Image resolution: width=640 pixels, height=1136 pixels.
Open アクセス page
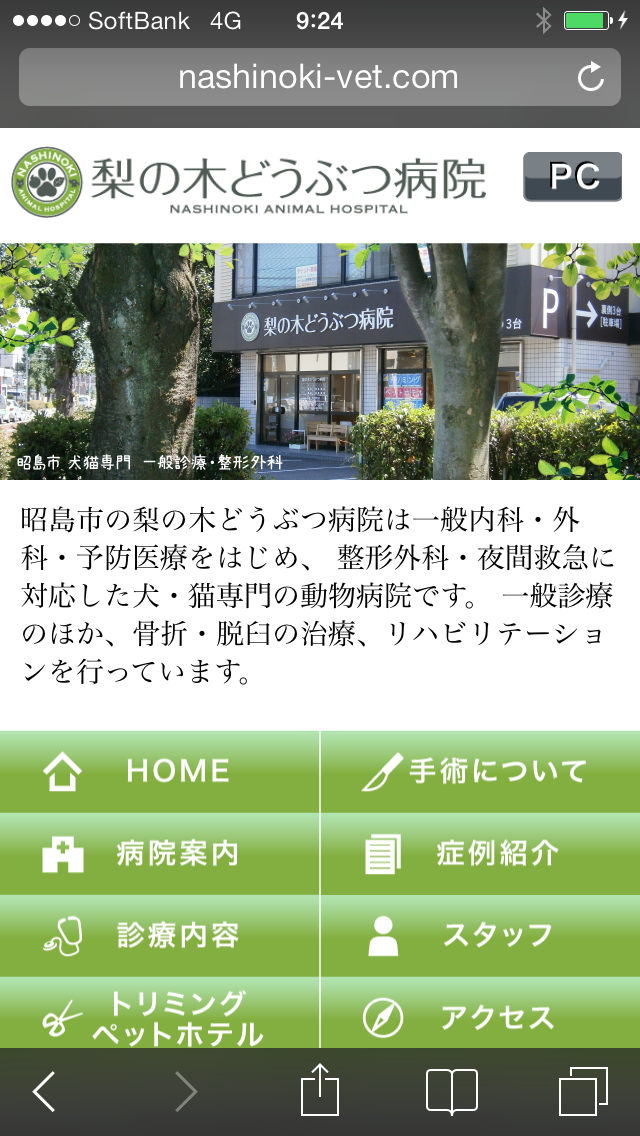coord(481,1013)
